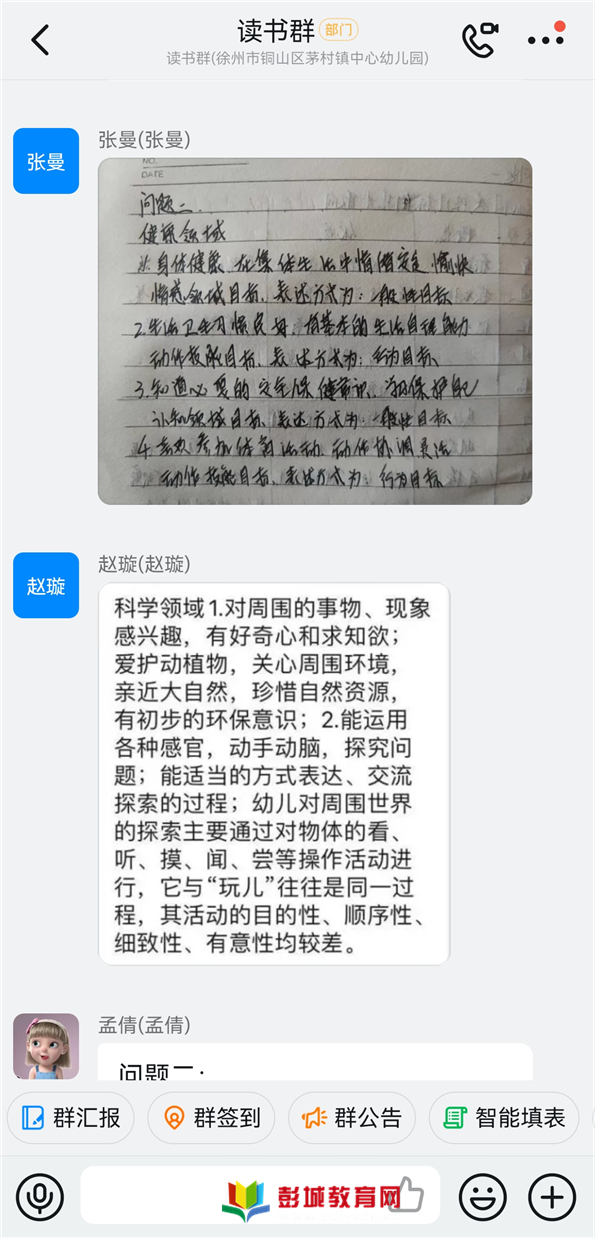This screenshot has height=1239, width=600.
Task: View 群公告 group announcements
Action: coord(352,1118)
